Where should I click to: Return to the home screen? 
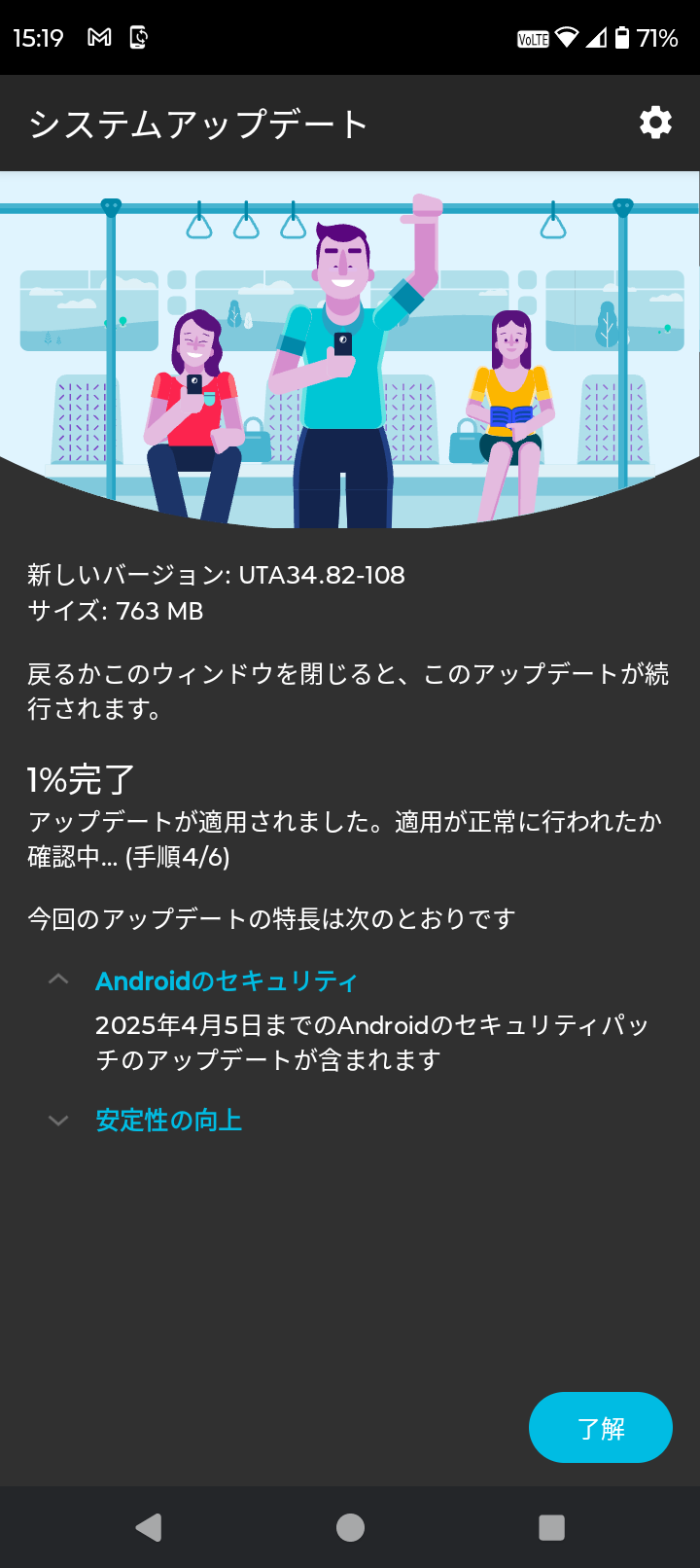point(350,1527)
